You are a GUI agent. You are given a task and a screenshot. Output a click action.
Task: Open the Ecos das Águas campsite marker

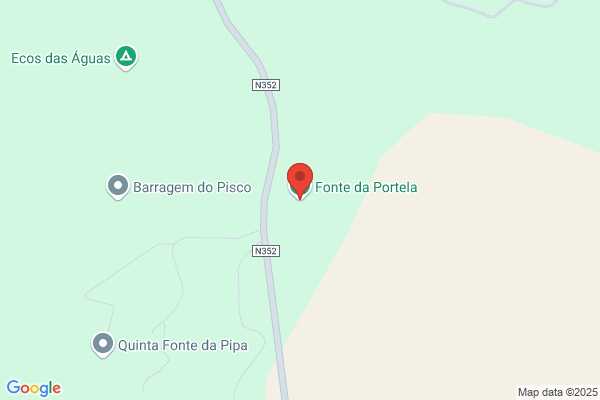(x=126, y=58)
